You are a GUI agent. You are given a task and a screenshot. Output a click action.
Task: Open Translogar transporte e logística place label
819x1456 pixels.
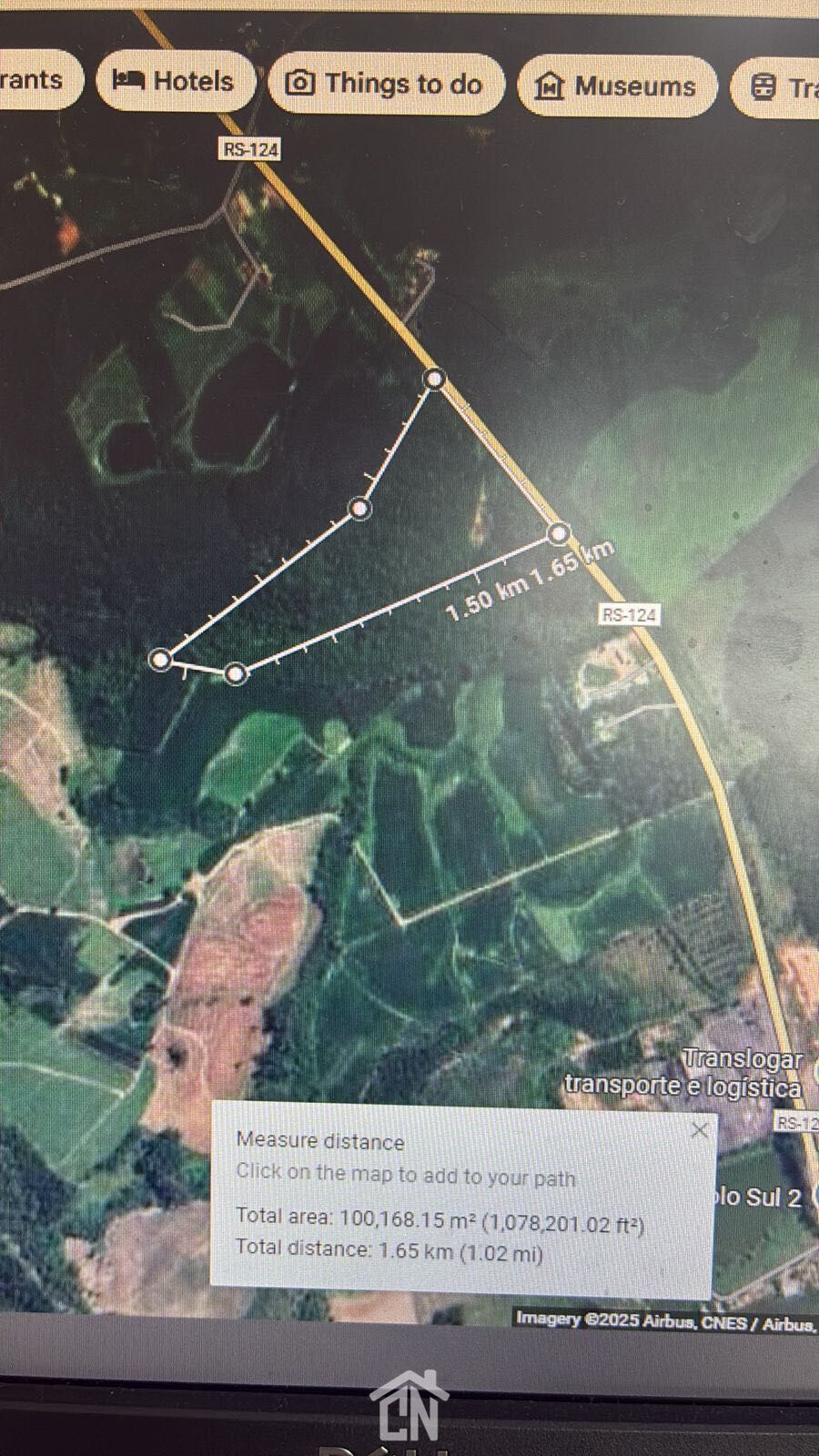click(682, 1073)
